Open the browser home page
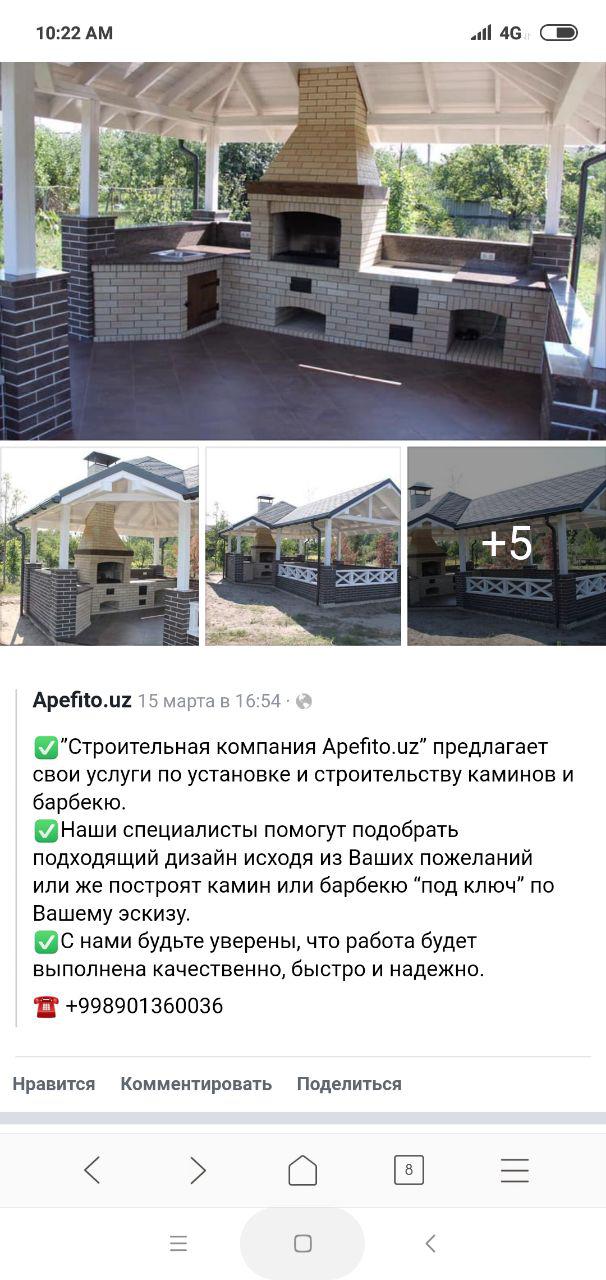This screenshot has height=1280, width=606. 303,1170
